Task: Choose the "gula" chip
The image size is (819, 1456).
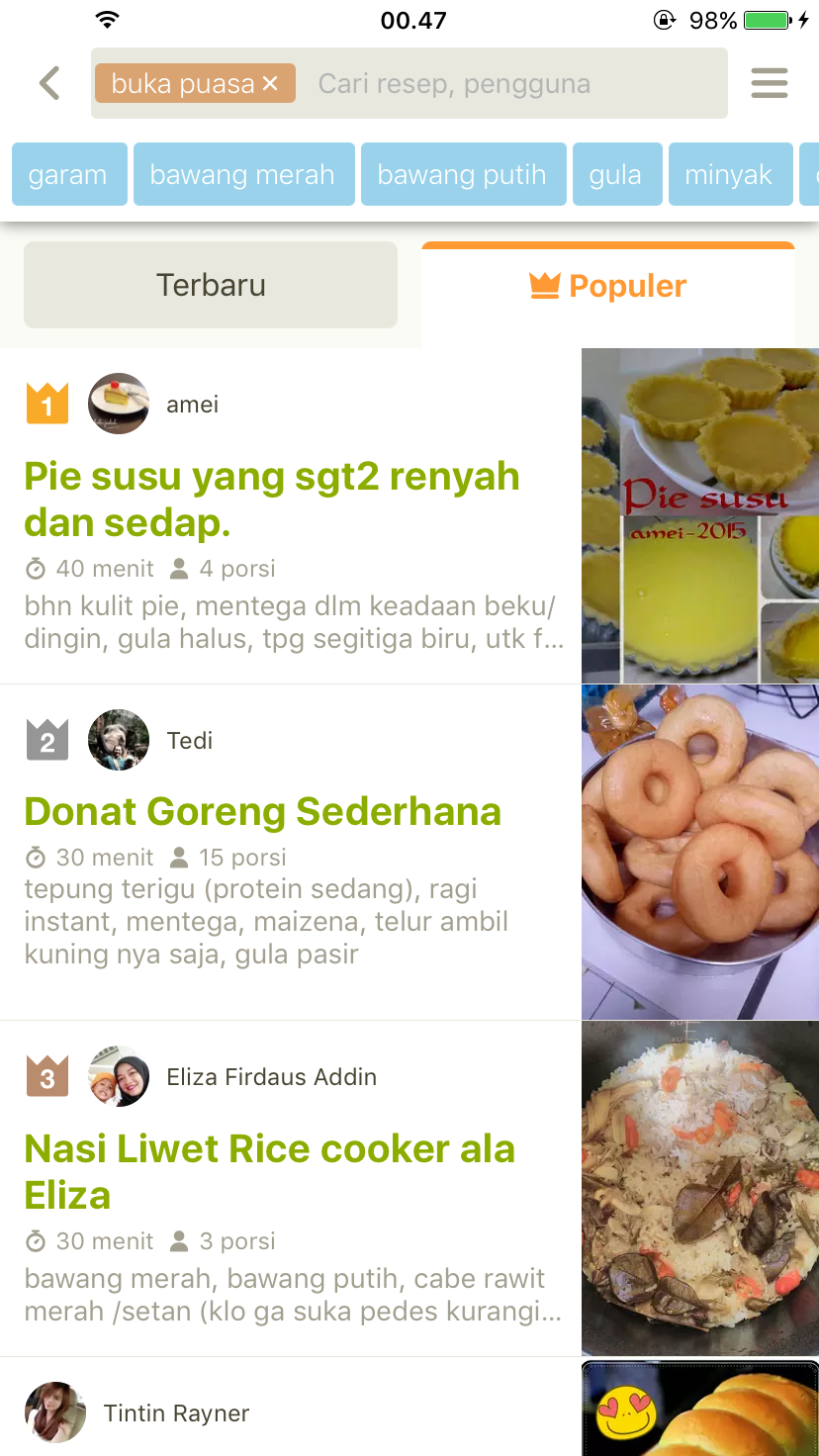Action: [616, 175]
